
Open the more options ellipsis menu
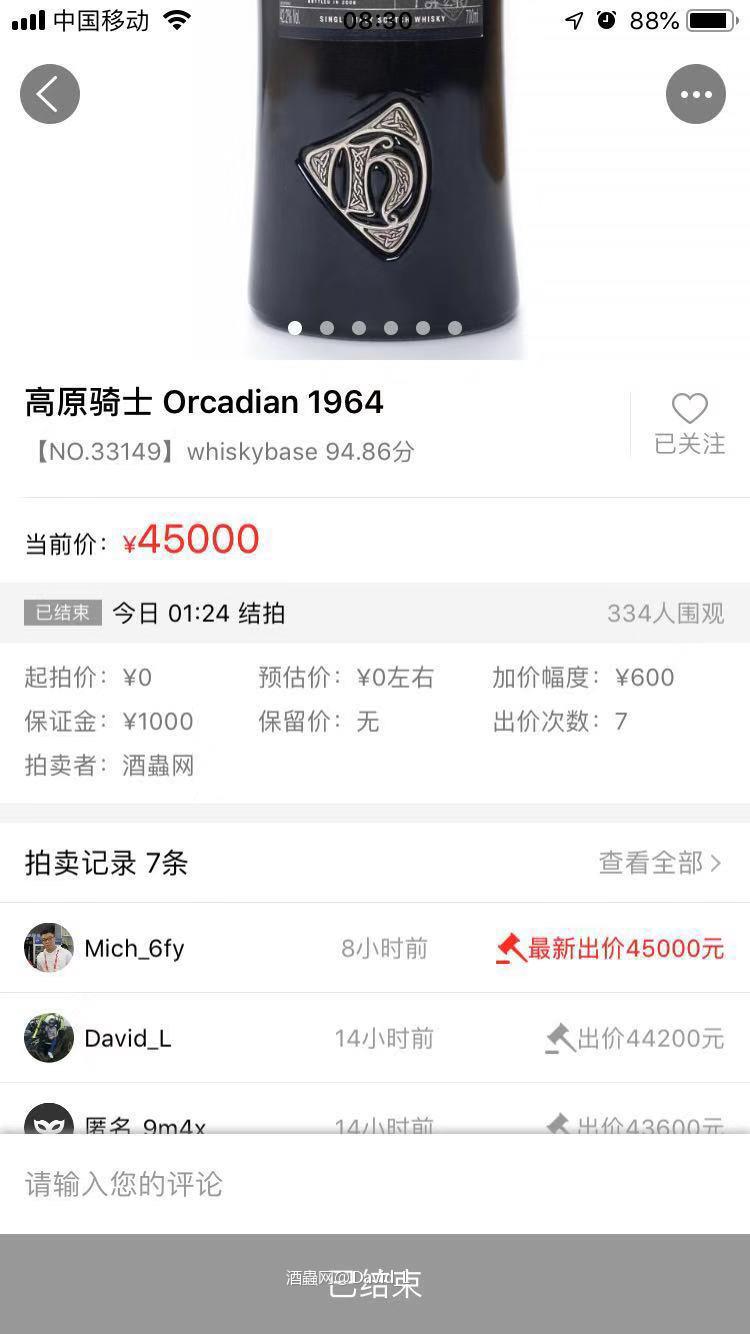click(695, 93)
